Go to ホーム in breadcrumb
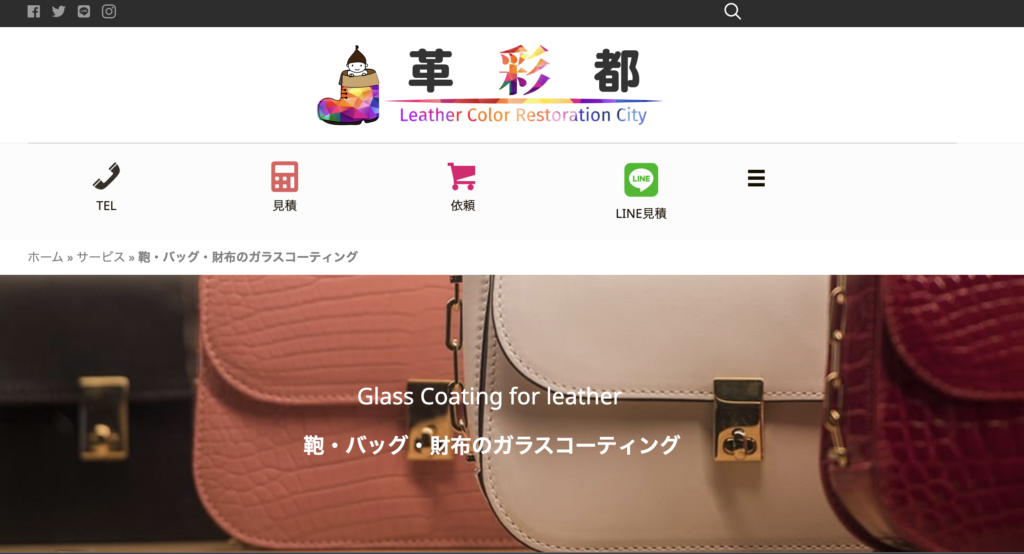 pyautogui.click(x=45, y=257)
